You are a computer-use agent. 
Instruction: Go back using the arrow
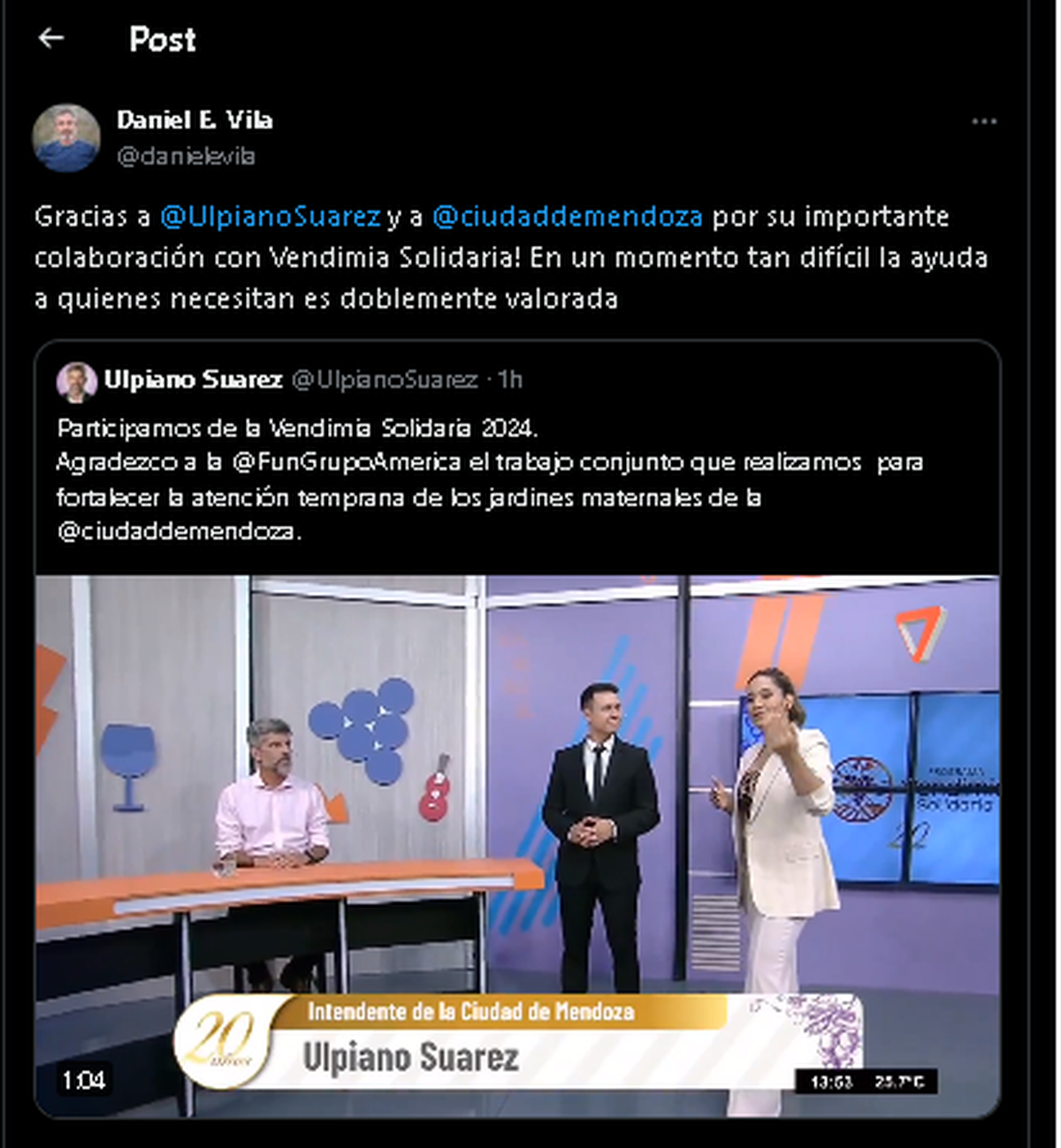pyautogui.click(x=51, y=38)
